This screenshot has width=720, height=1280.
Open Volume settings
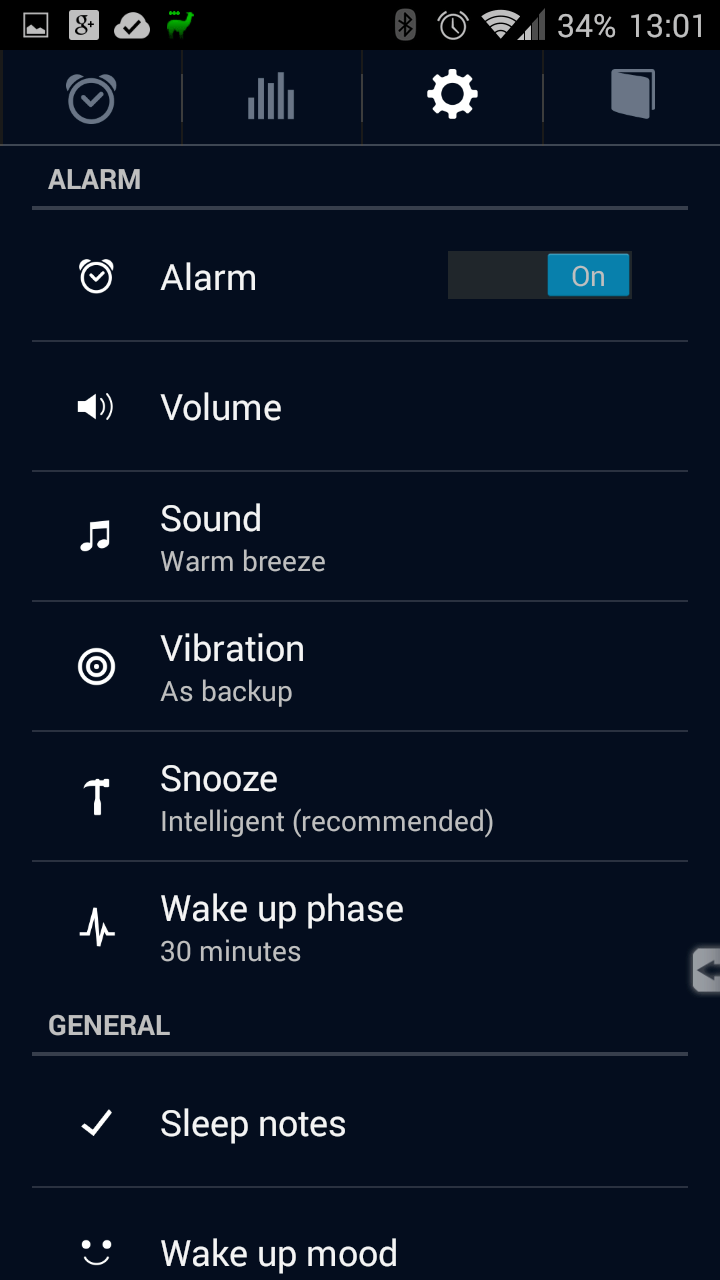point(360,407)
